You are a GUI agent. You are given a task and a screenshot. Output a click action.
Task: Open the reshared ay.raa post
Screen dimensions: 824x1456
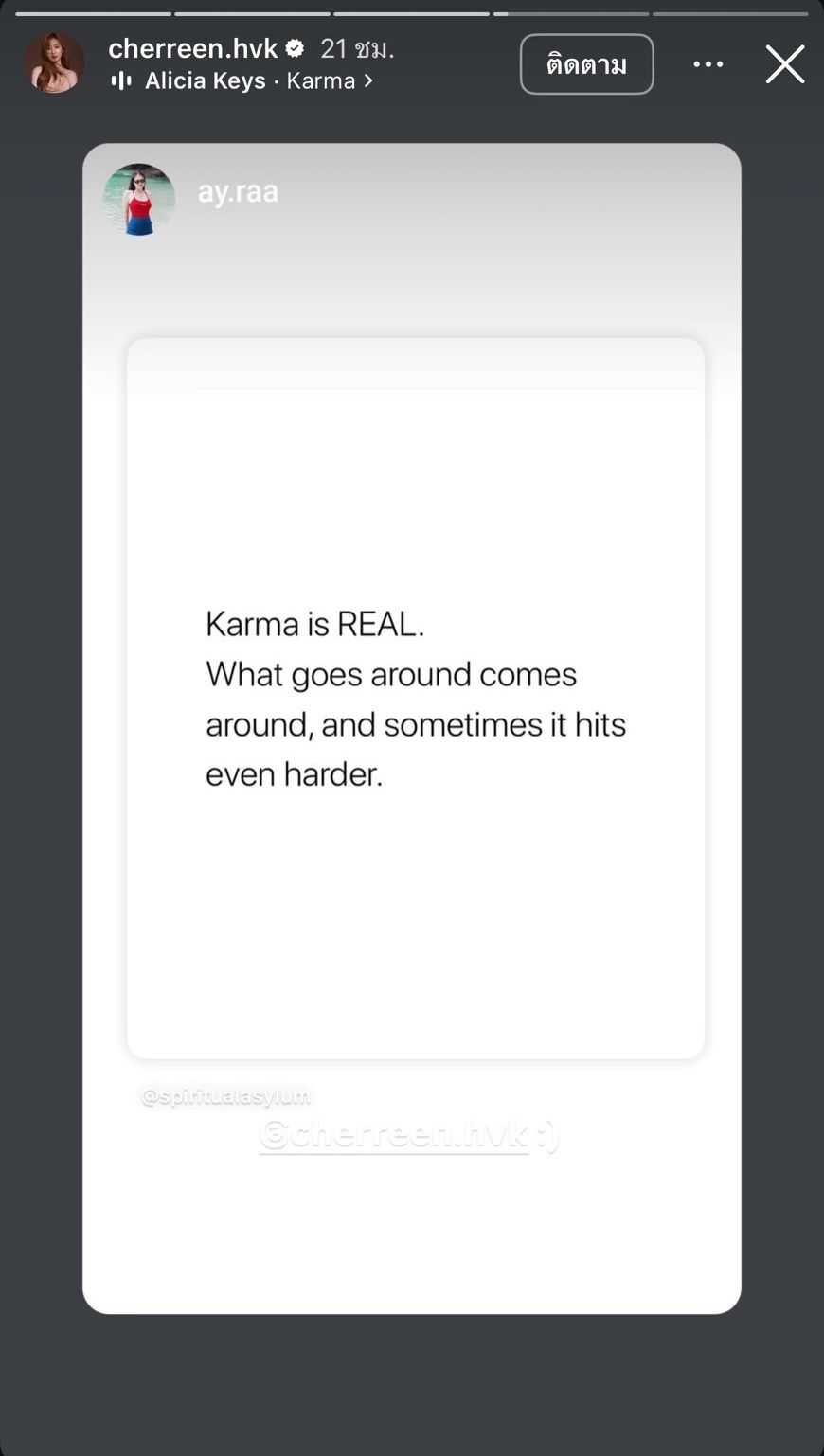pyautogui.click(x=415, y=699)
